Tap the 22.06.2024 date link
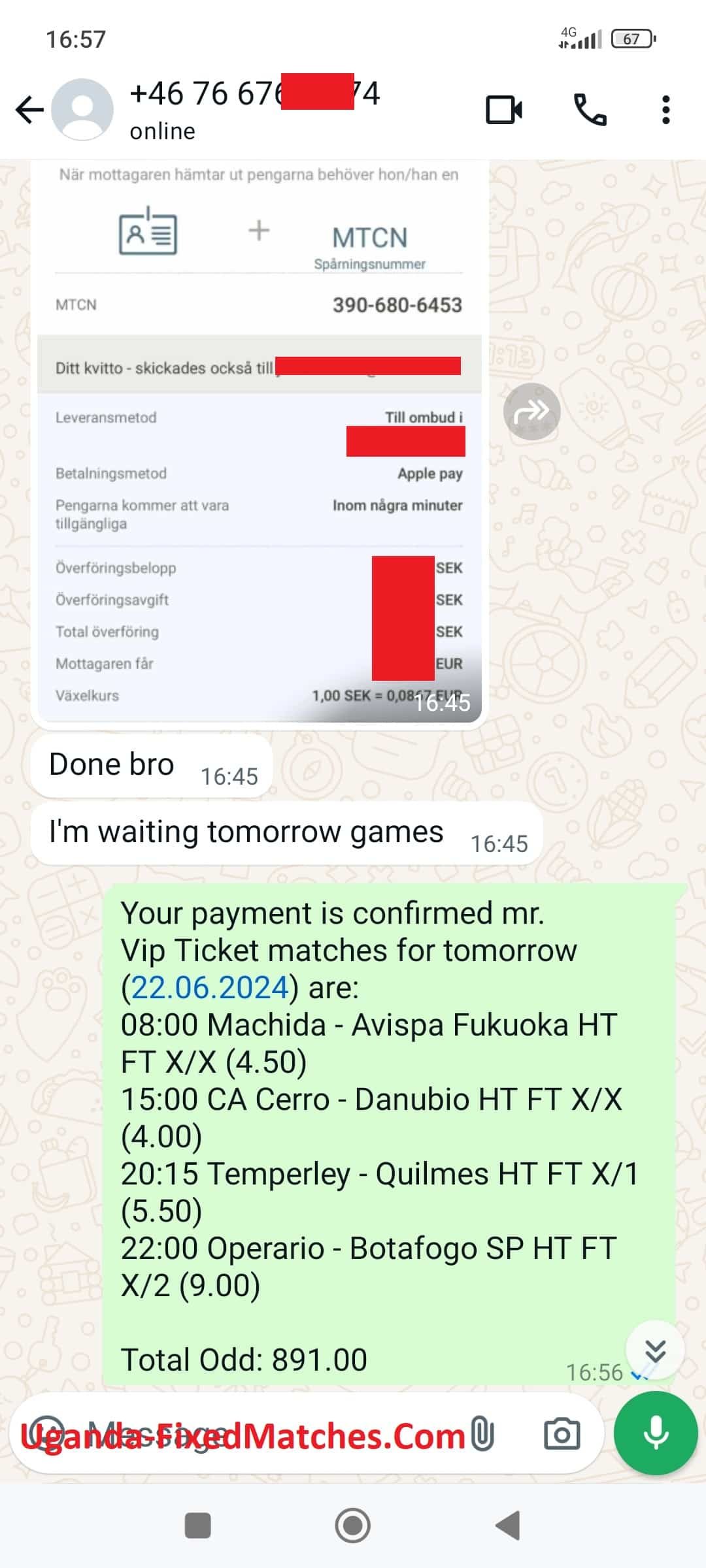The height and width of the screenshot is (1568, 706). [x=209, y=987]
